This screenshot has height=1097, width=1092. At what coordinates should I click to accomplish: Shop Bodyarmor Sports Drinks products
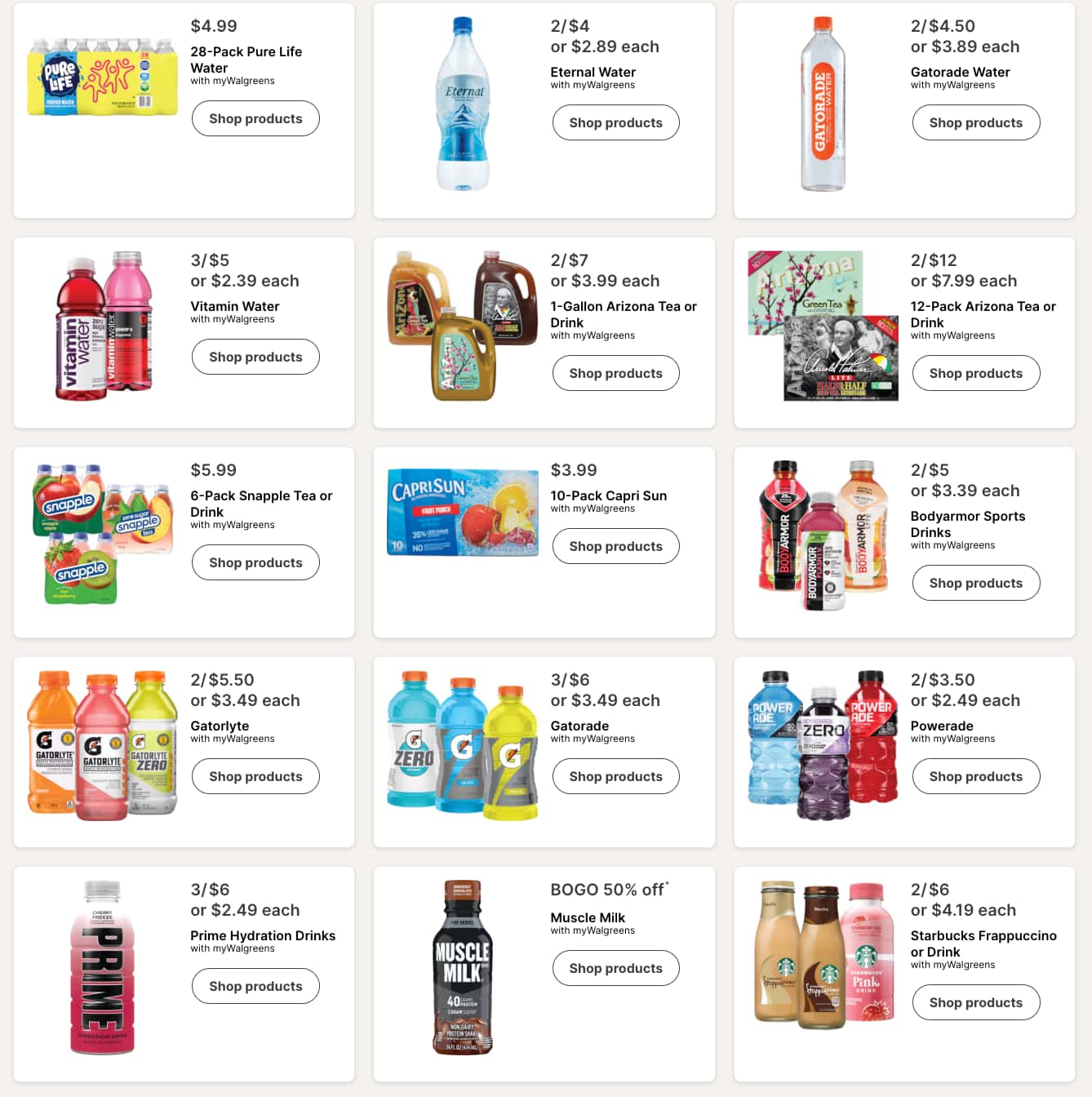(975, 583)
